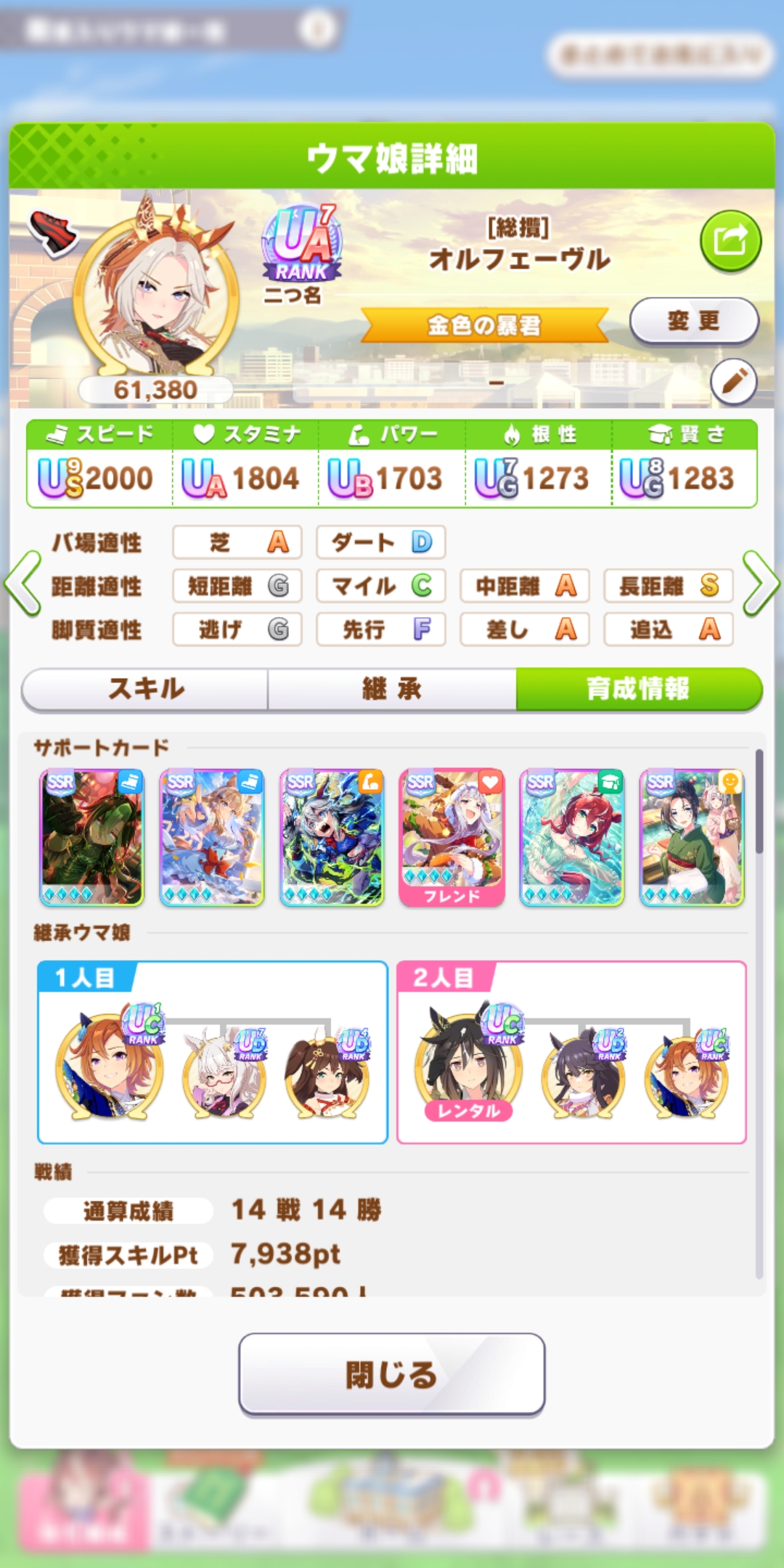Select the 育成情報 tab

click(x=638, y=688)
